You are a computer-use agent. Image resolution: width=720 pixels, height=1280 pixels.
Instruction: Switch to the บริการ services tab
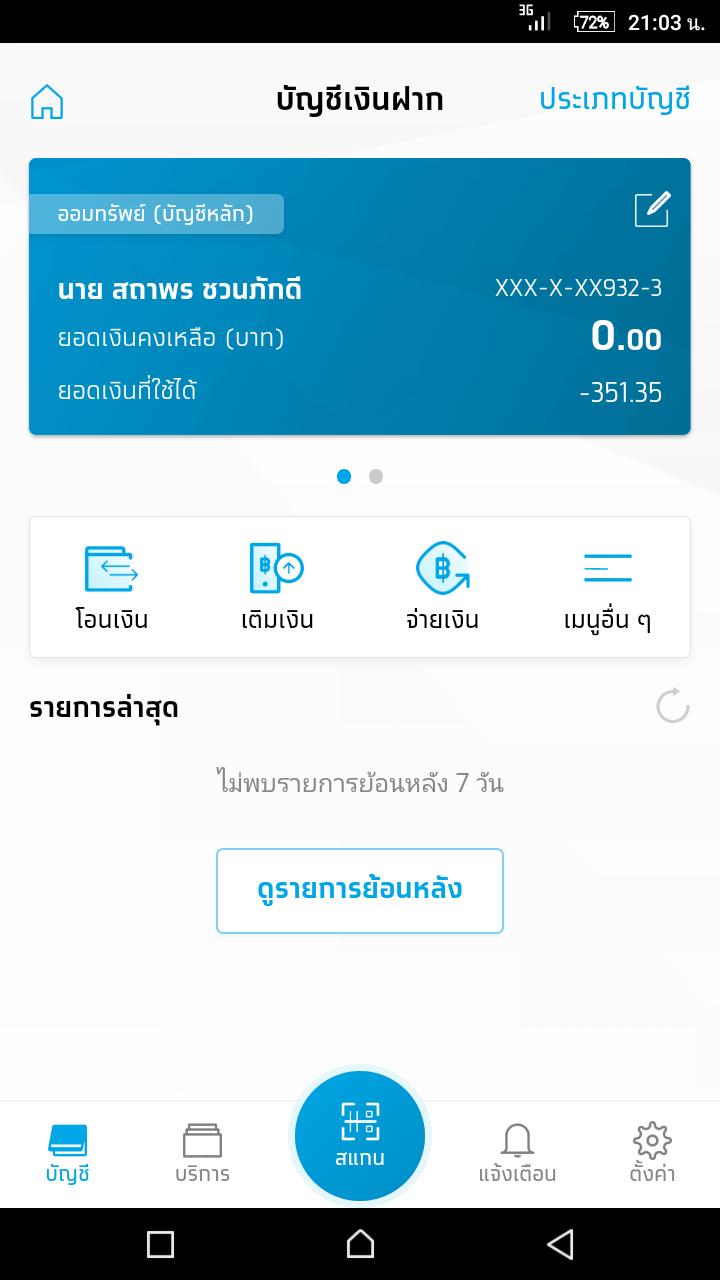[x=202, y=1153]
